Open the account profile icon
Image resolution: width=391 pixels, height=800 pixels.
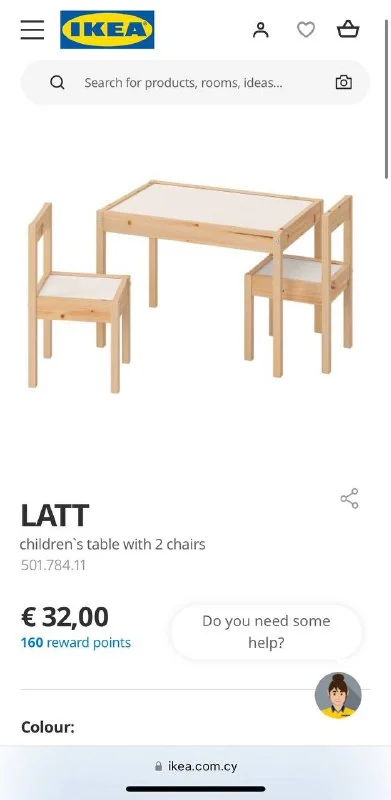(x=261, y=30)
